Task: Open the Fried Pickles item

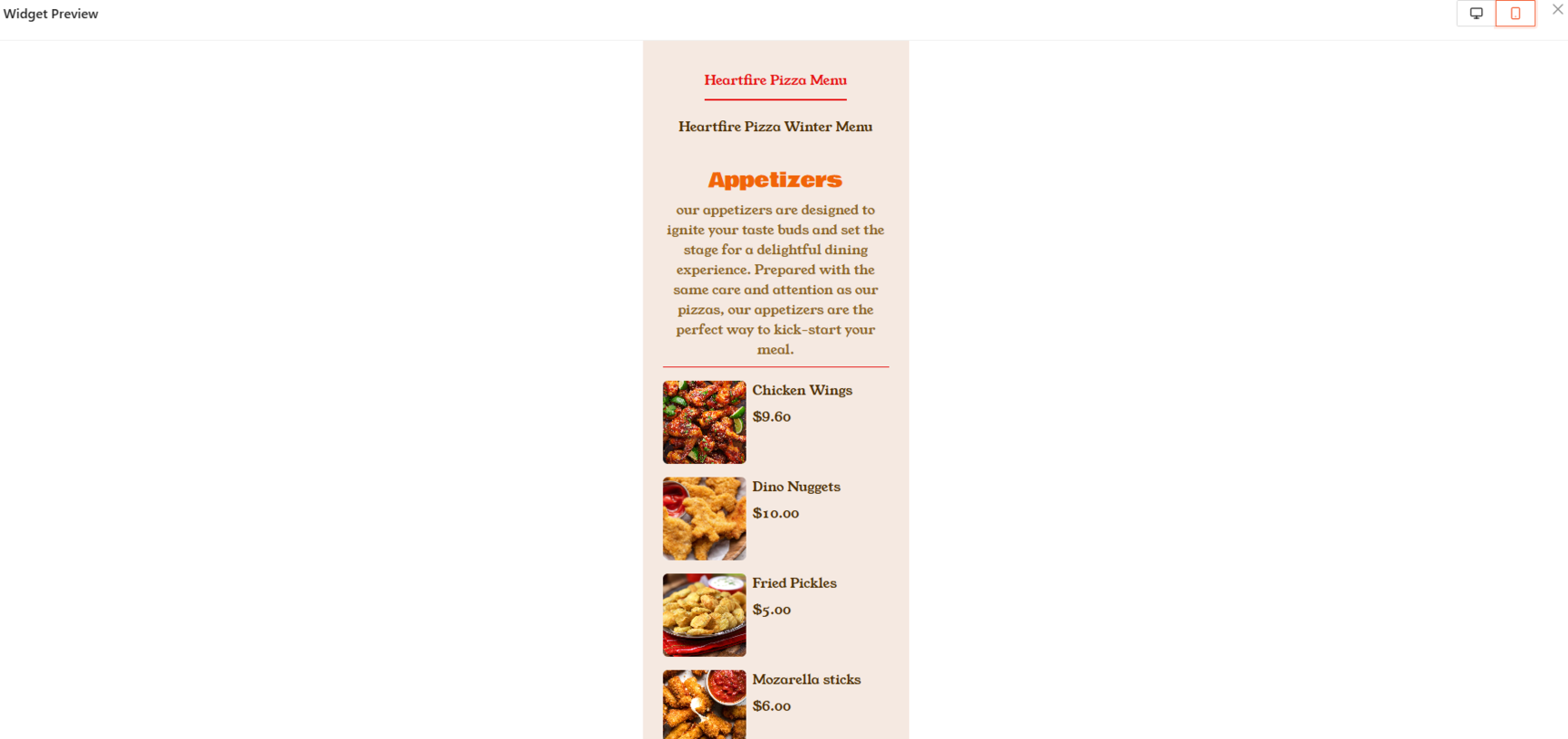Action: (x=794, y=583)
